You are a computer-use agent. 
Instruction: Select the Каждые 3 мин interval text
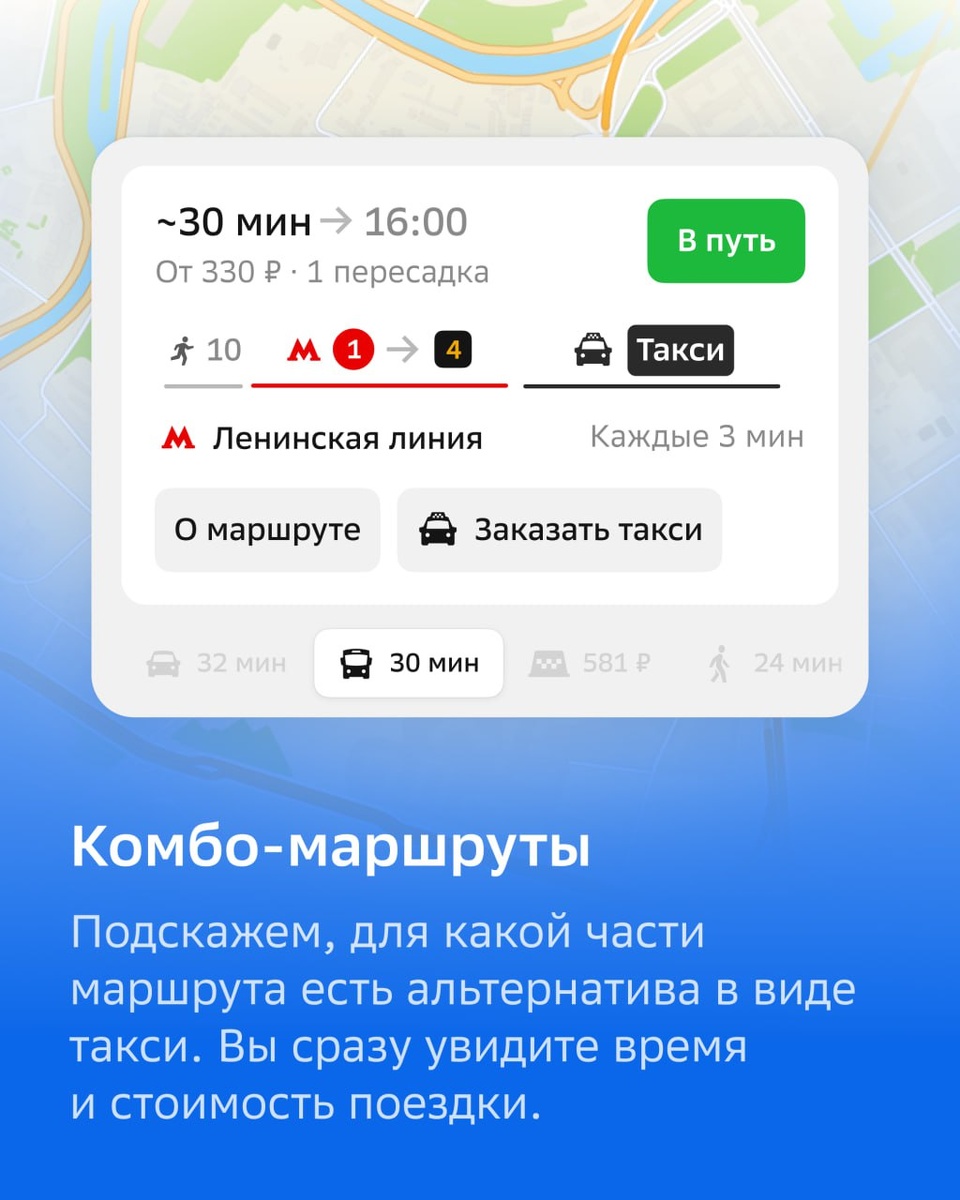(x=697, y=437)
